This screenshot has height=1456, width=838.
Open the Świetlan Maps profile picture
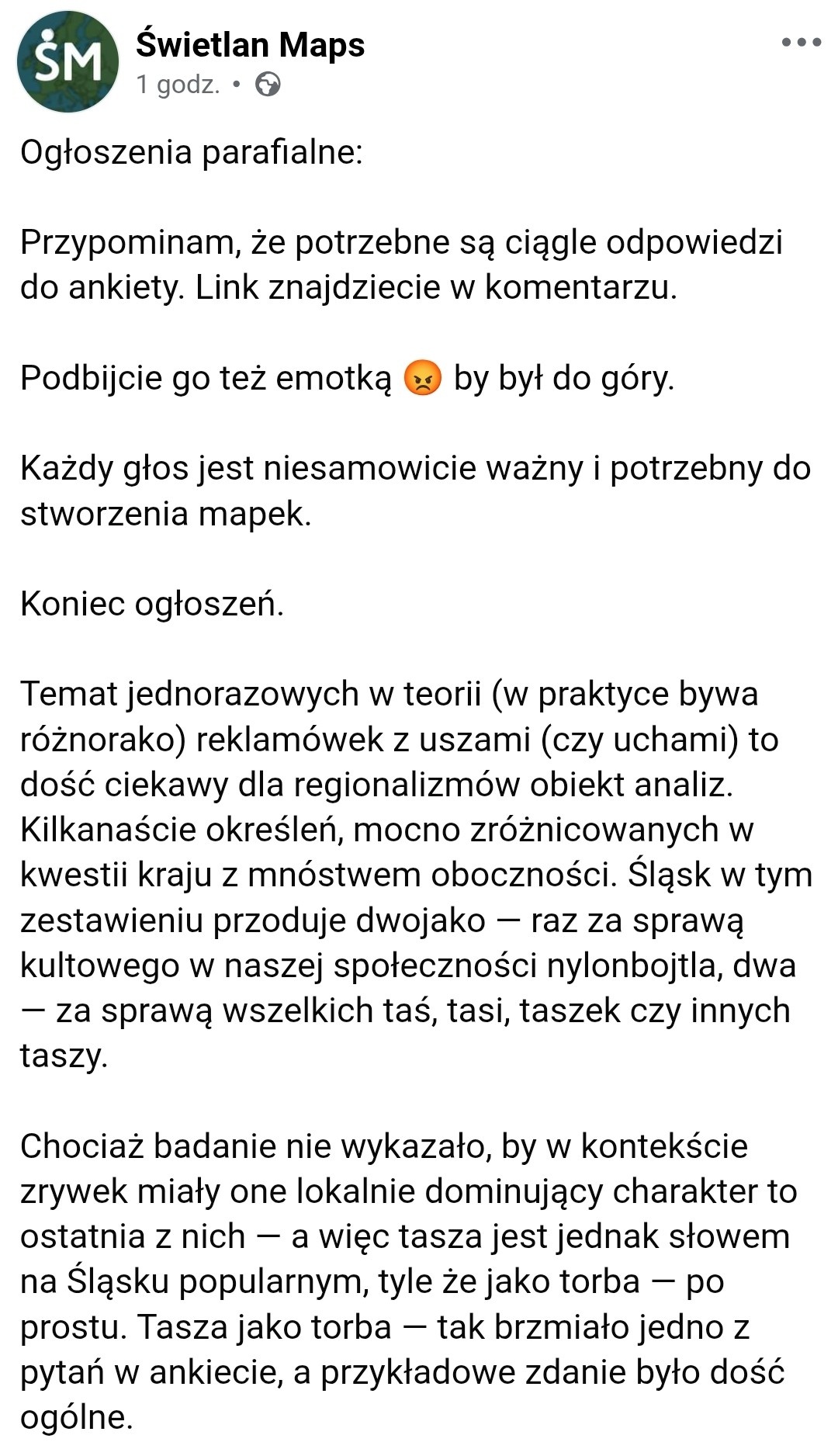coord(68,62)
